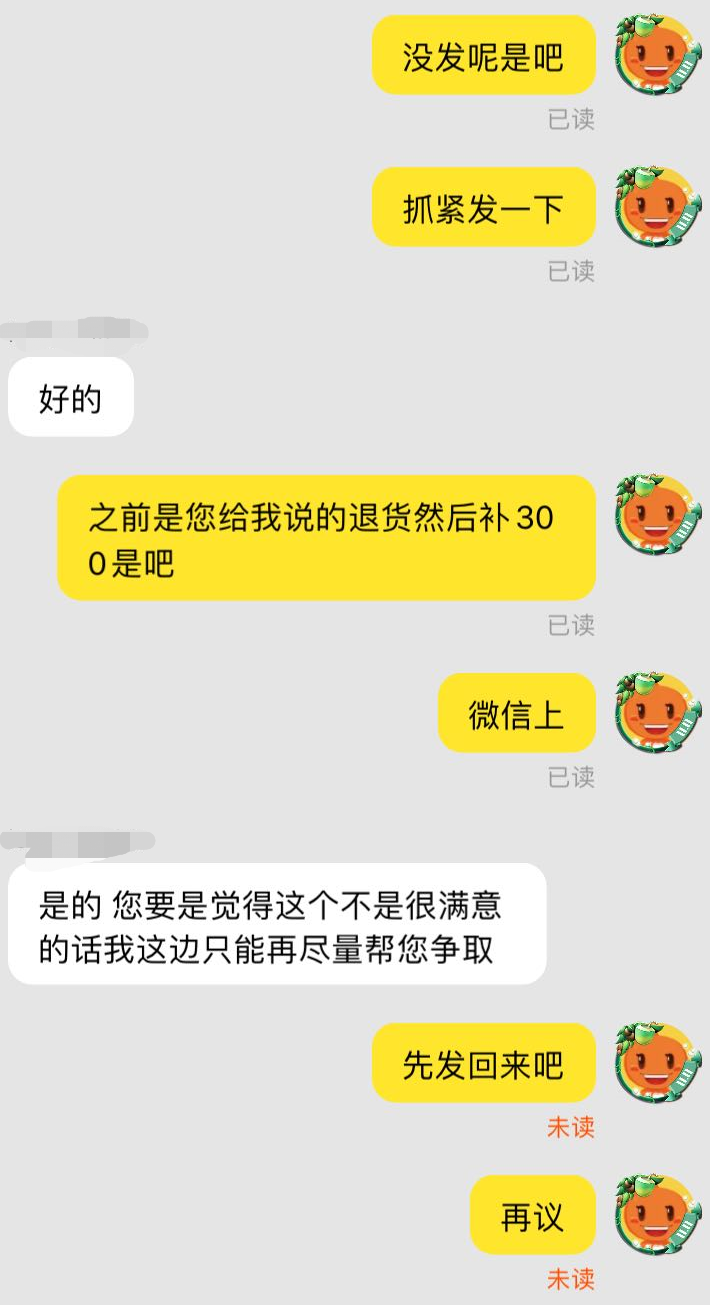Open avatar beside the 退货然后补300 message
This screenshot has width=710, height=1305.
656,515
